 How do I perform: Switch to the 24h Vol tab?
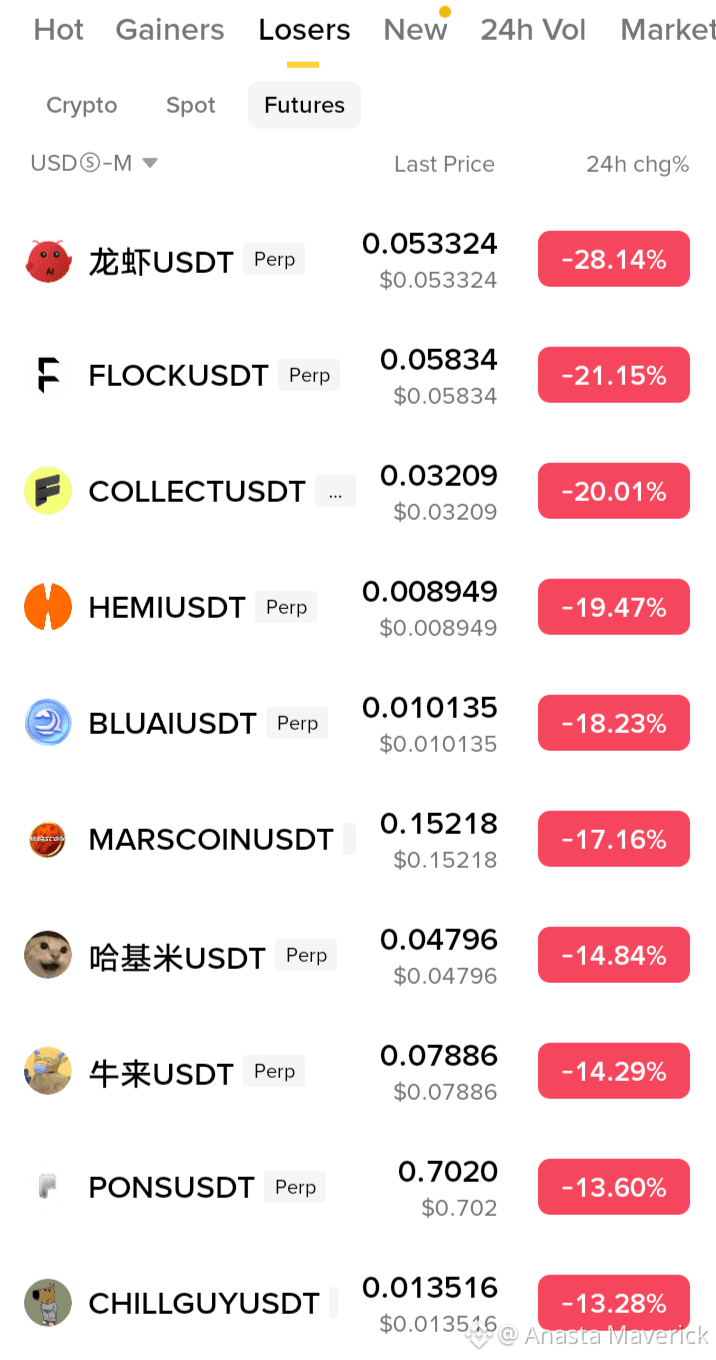click(533, 30)
